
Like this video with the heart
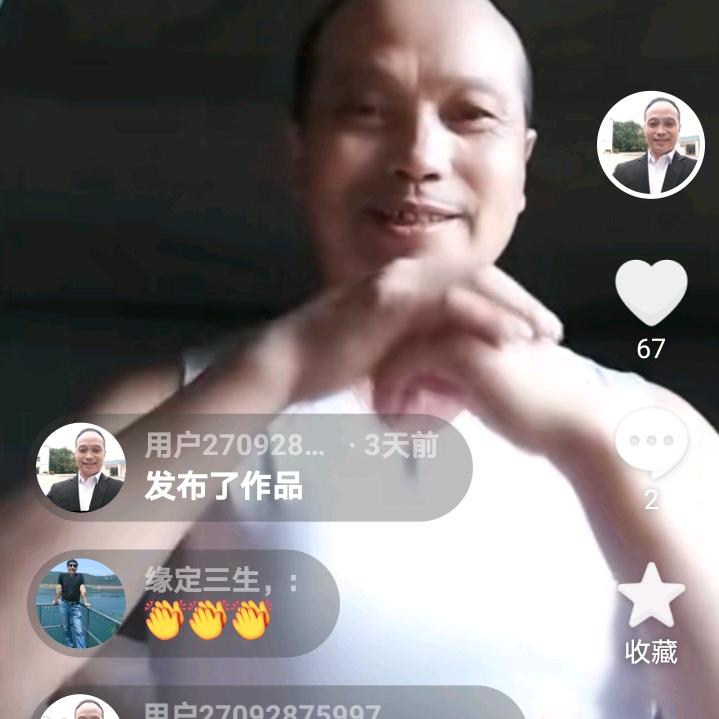click(651, 293)
